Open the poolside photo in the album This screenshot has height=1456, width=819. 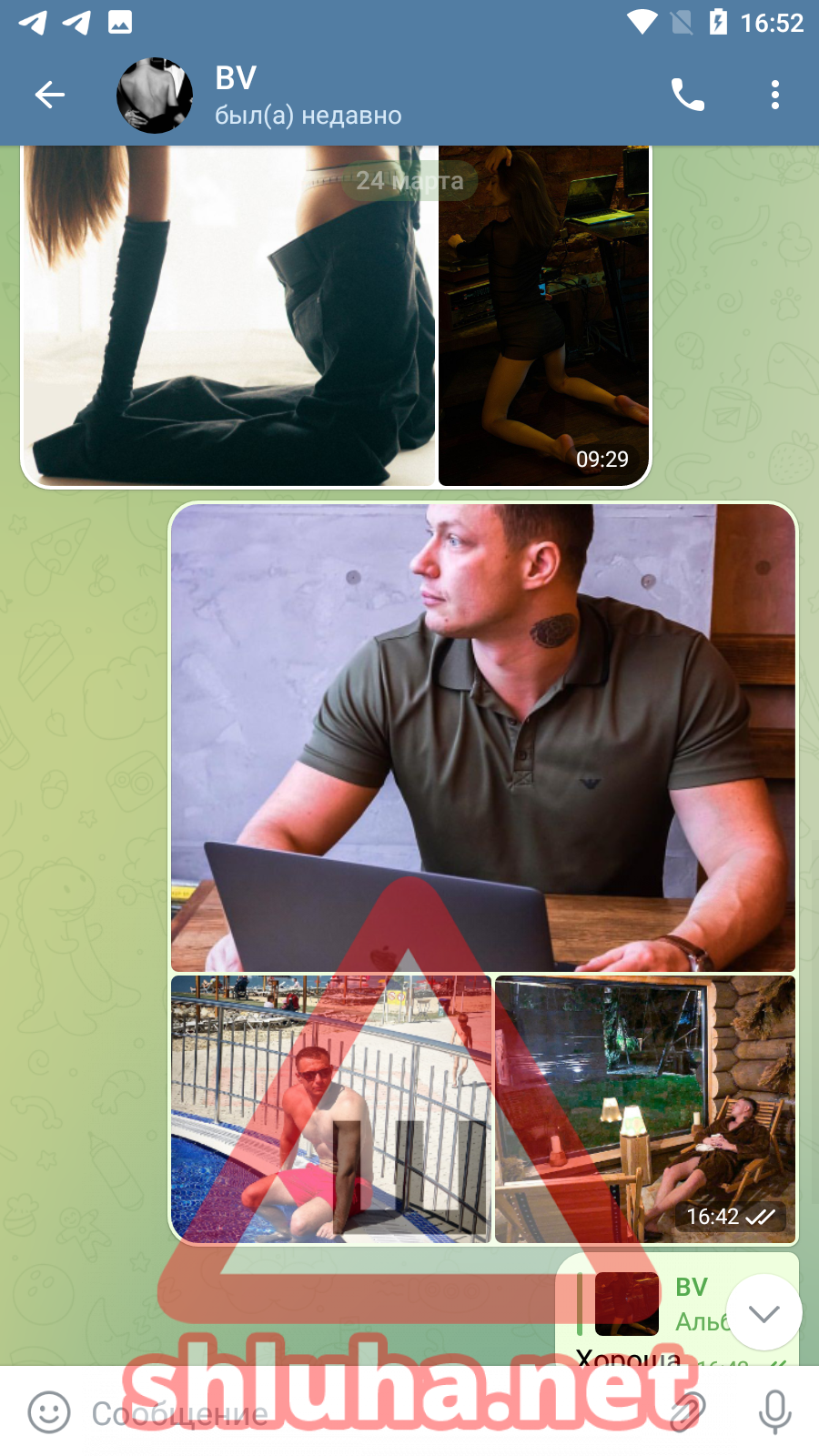point(330,1108)
